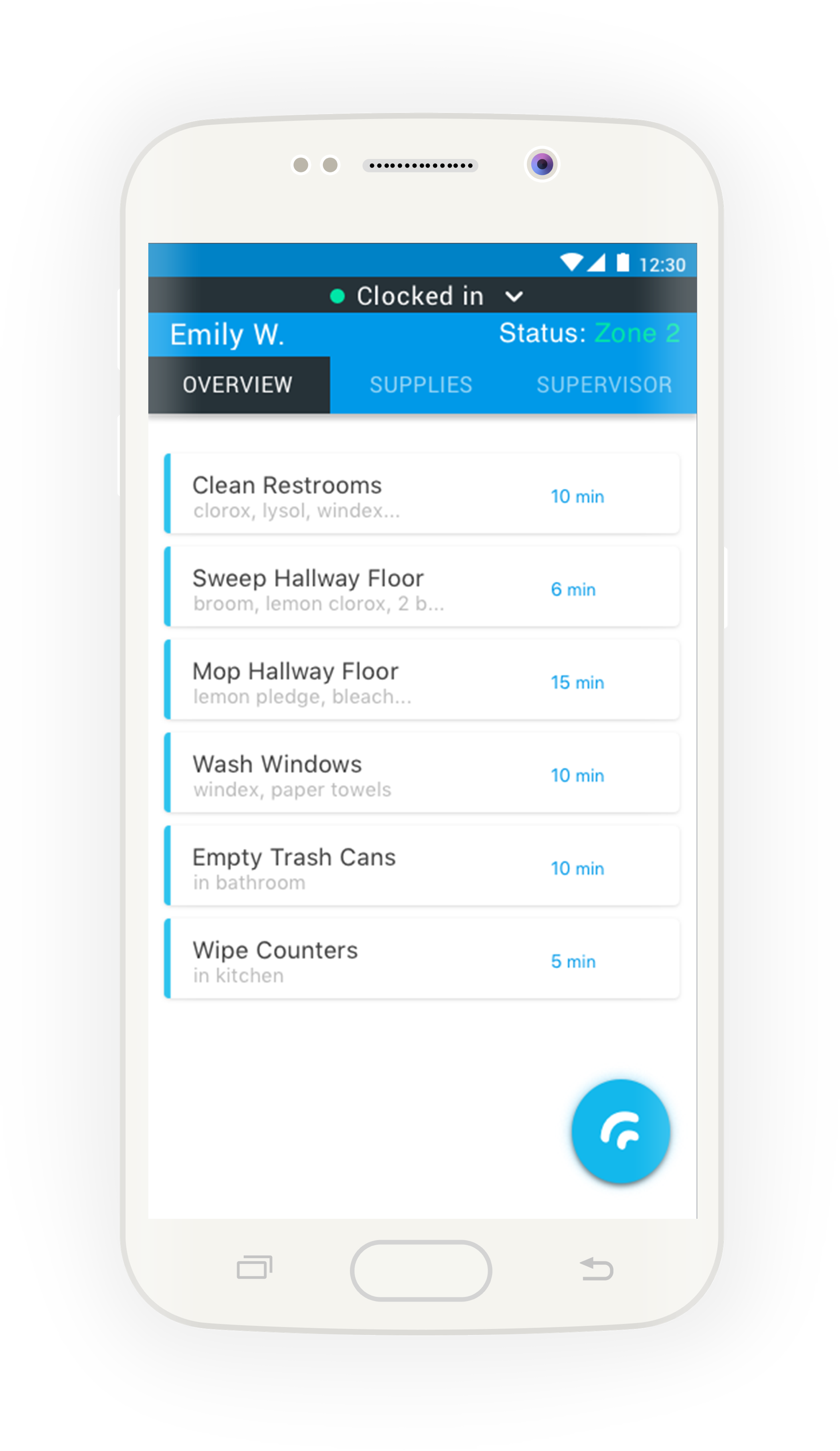Select the Overview tab

[239, 385]
